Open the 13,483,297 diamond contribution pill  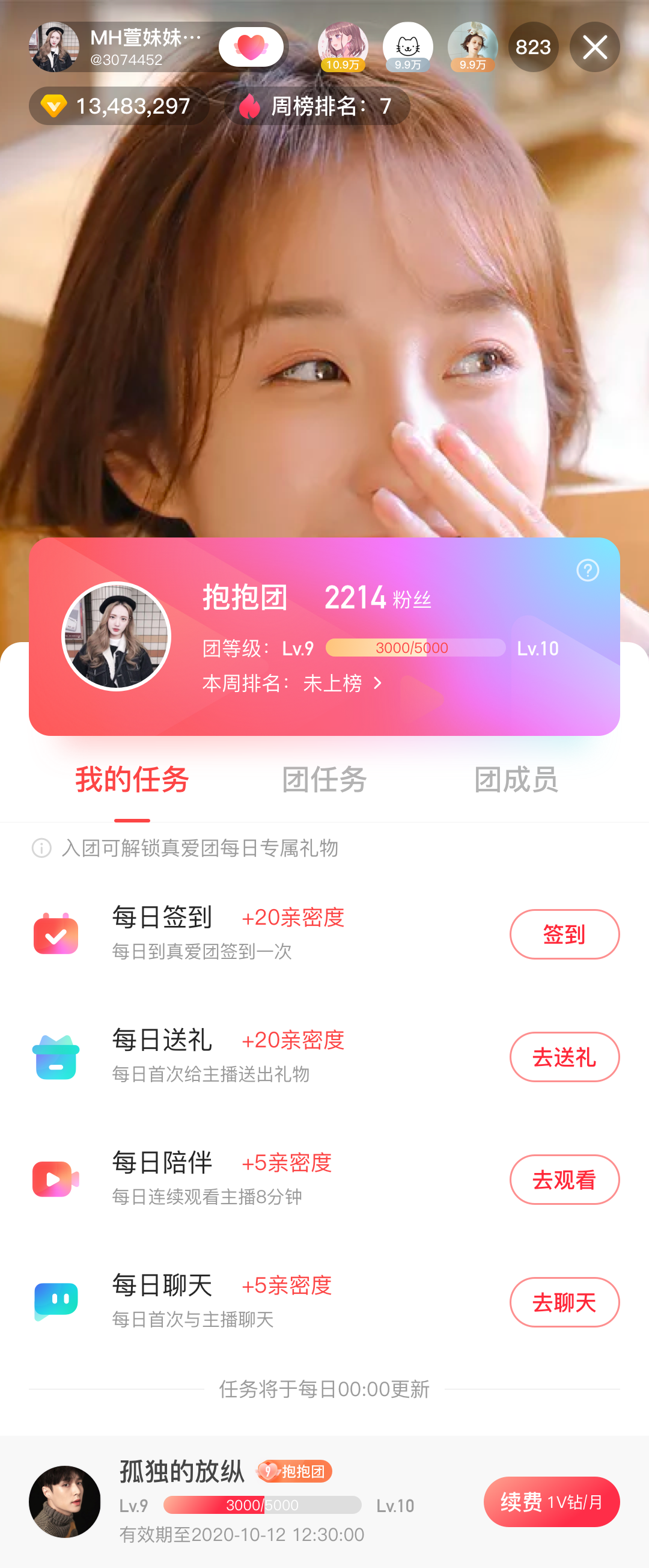pyautogui.click(x=118, y=106)
